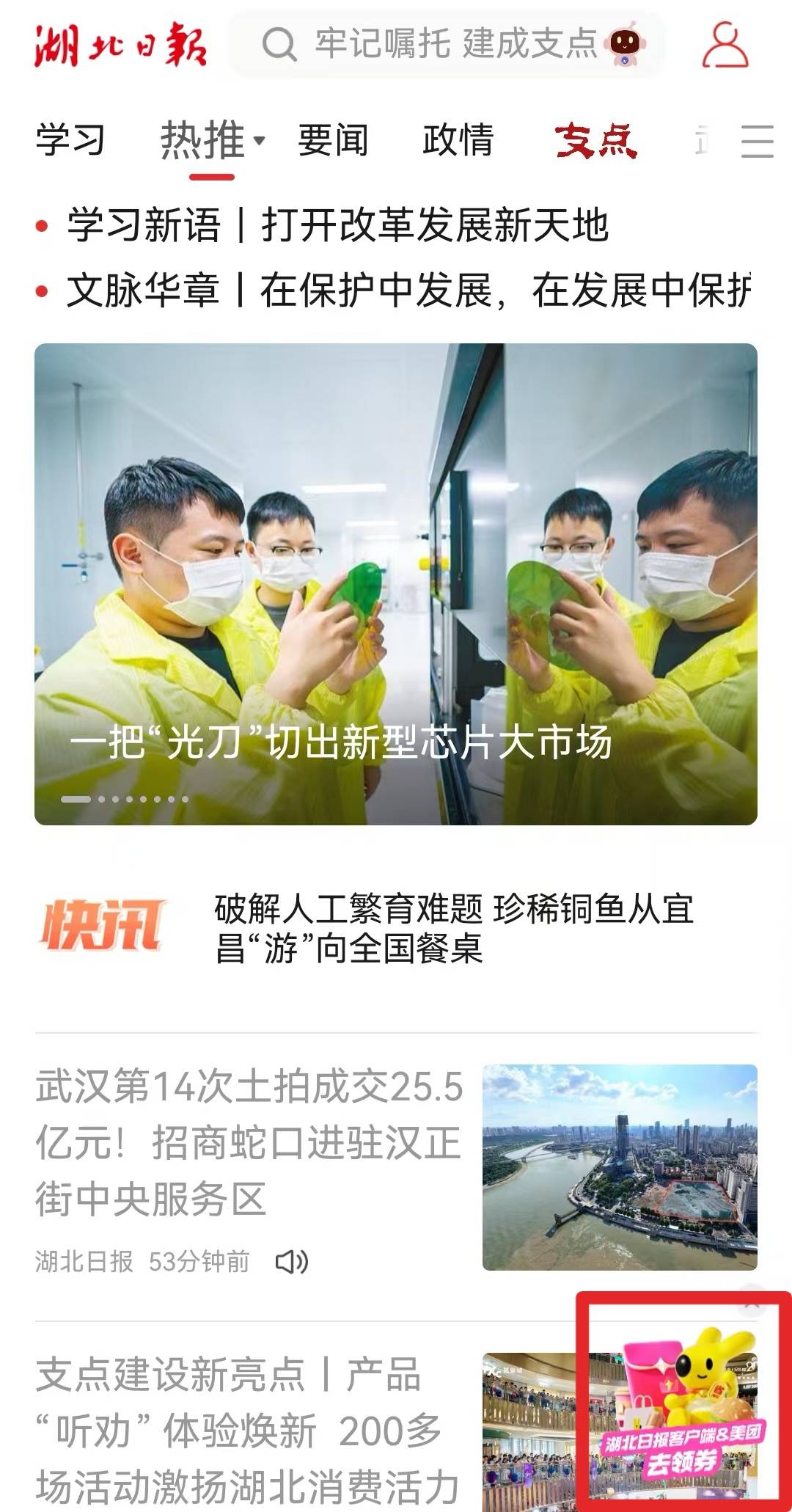The image size is (792, 1512).
Task: Dismiss the floating coupon ad
Action: 751,1306
